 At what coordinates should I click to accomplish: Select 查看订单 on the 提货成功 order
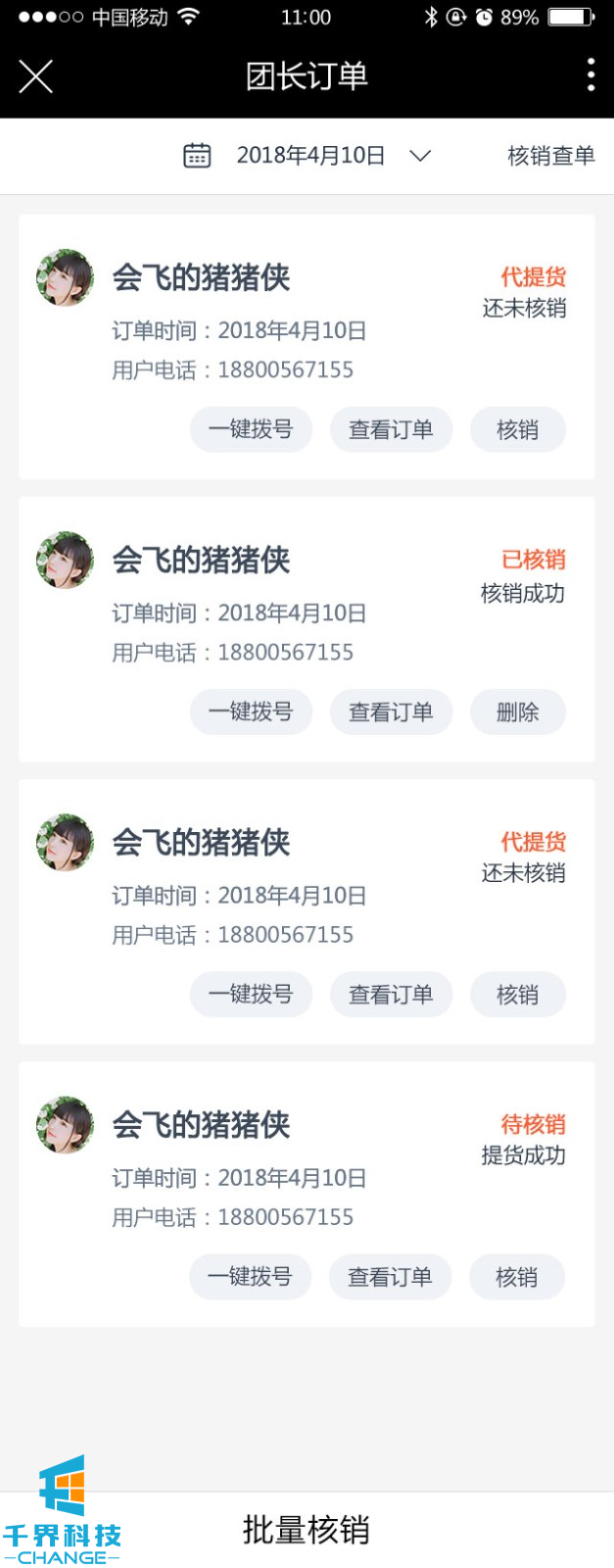click(x=390, y=1277)
